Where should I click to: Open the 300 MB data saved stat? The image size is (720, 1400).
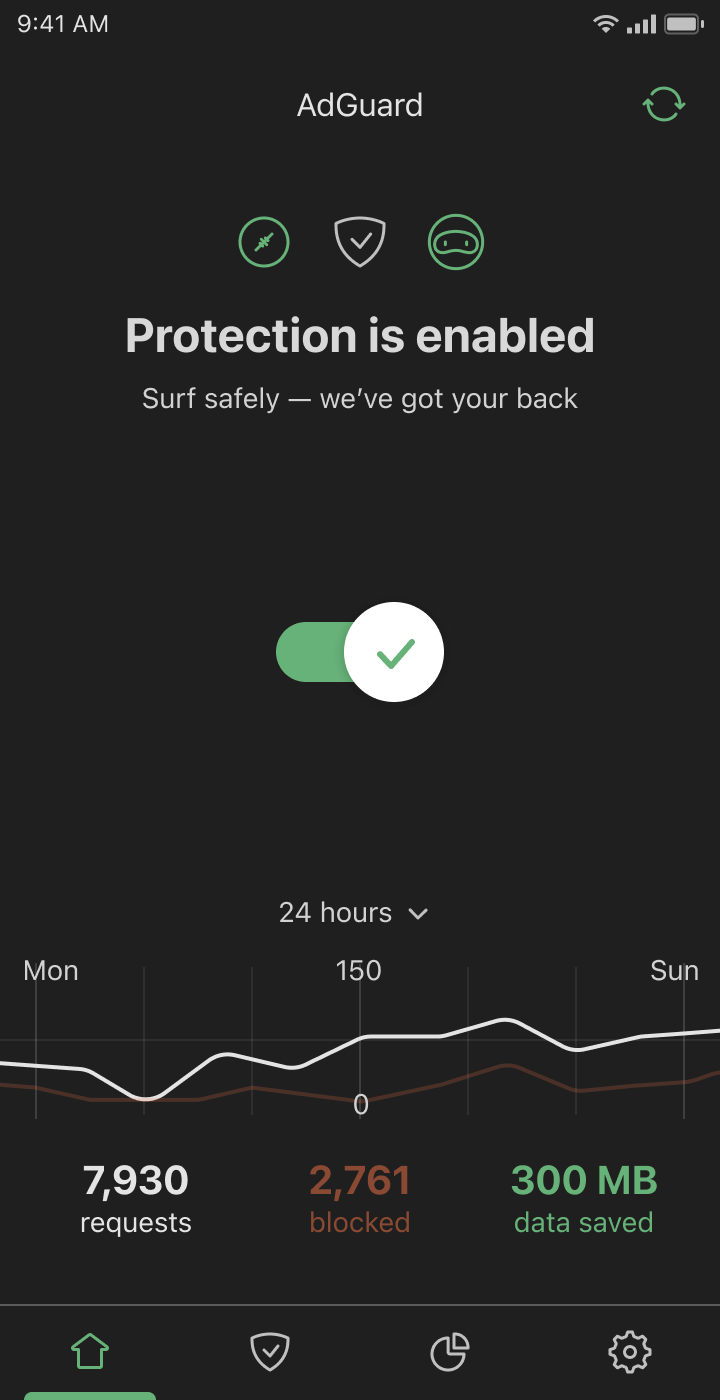point(584,1198)
